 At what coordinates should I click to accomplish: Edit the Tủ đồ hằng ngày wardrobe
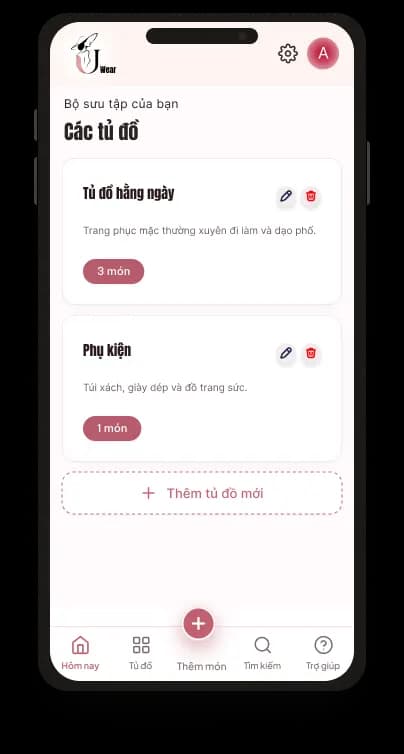point(286,196)
